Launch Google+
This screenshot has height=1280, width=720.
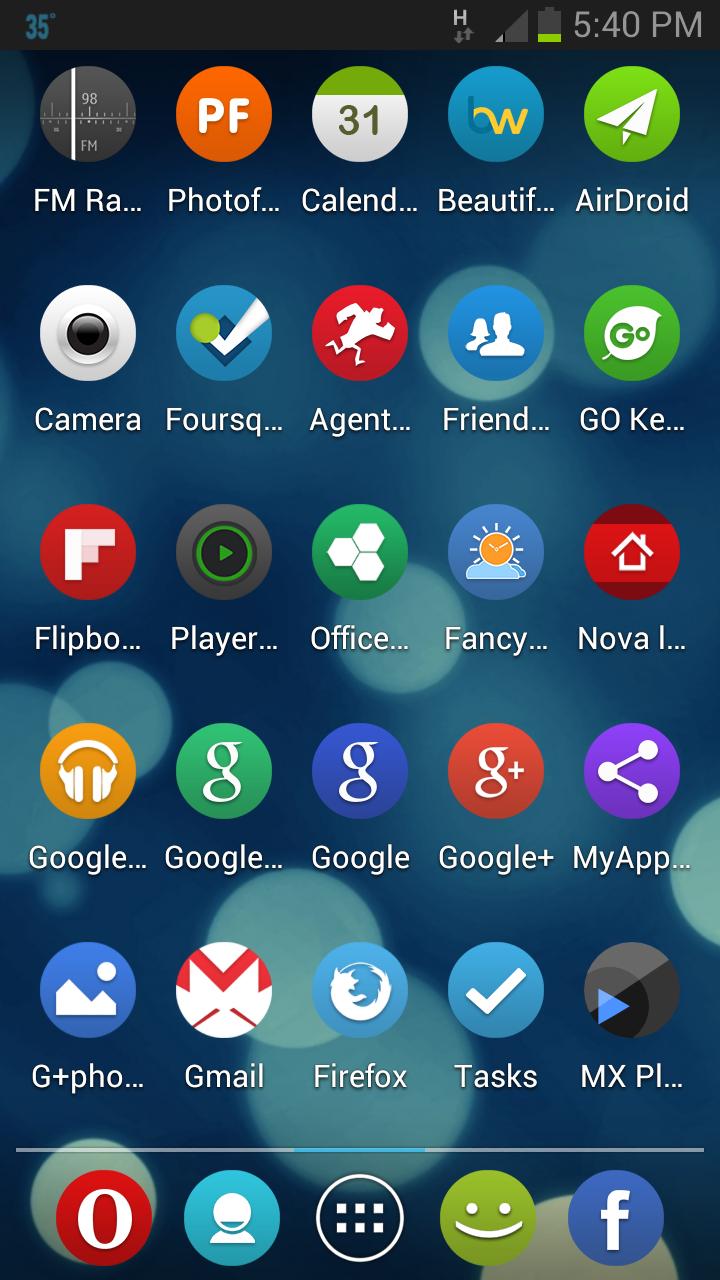[x=495, y=770]
